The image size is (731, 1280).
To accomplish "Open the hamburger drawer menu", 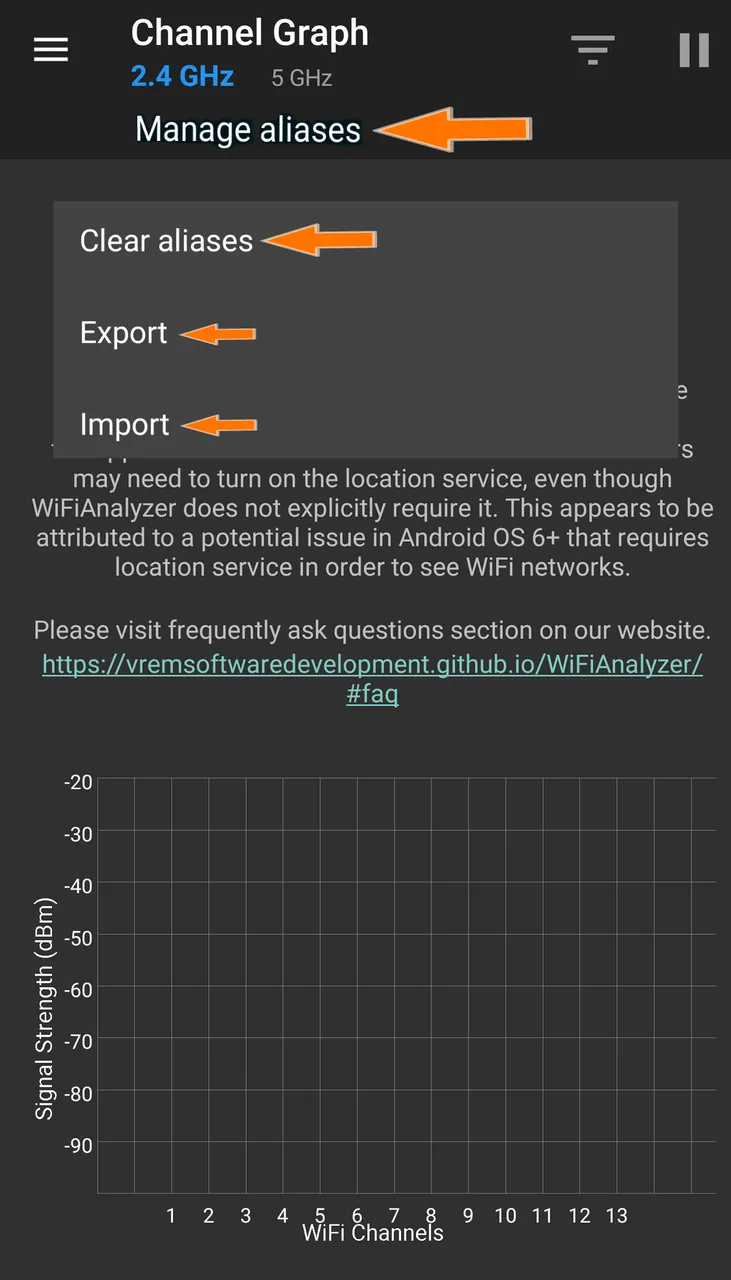I will click(x=51, y=50).
